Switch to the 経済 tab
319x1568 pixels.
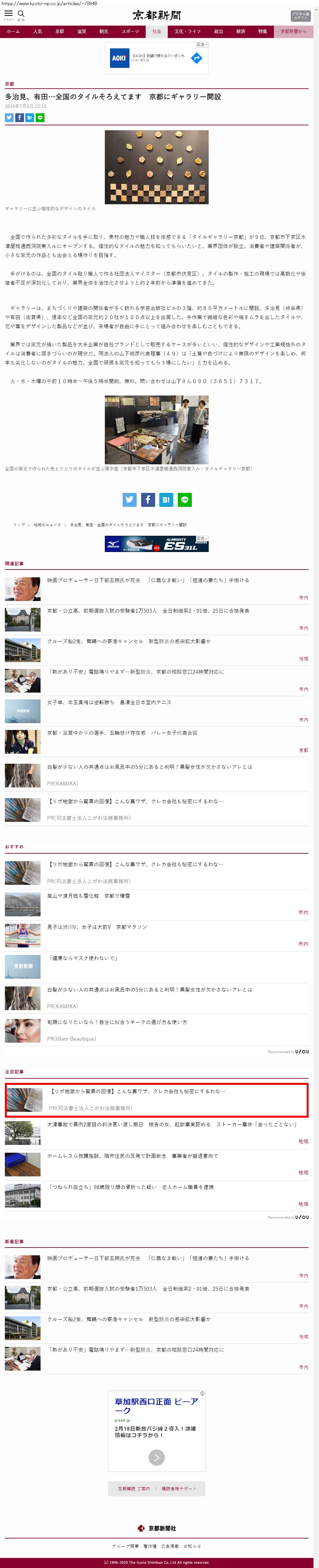pos(240,31)
